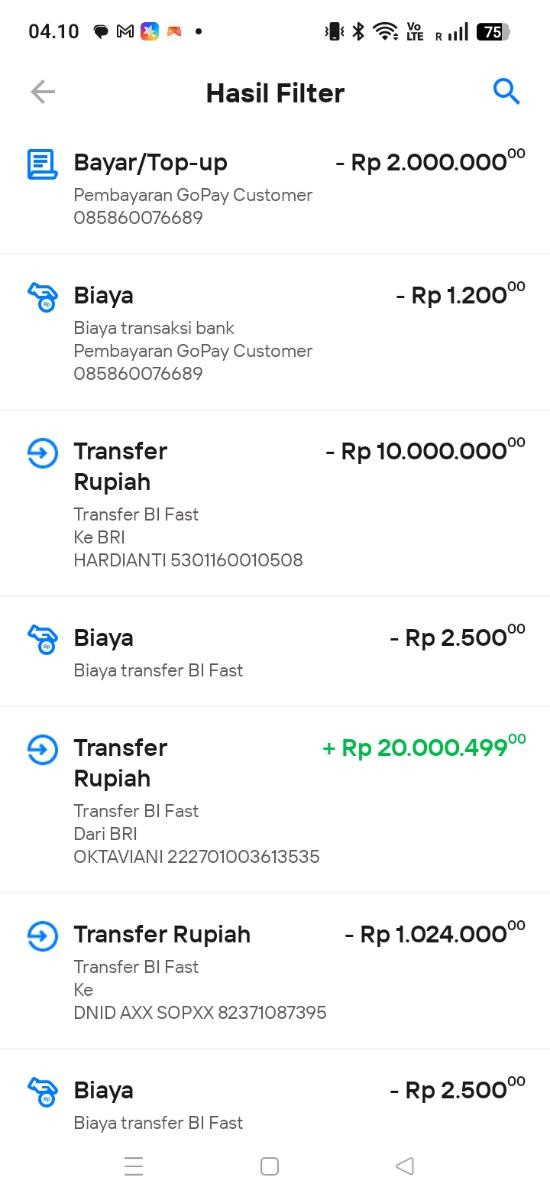Image resolution: width=550 pixels, height=1200 pixels.
Task: Open transfer to HARDIANTI Rp 10.000.000
Action: pos(275,504)
